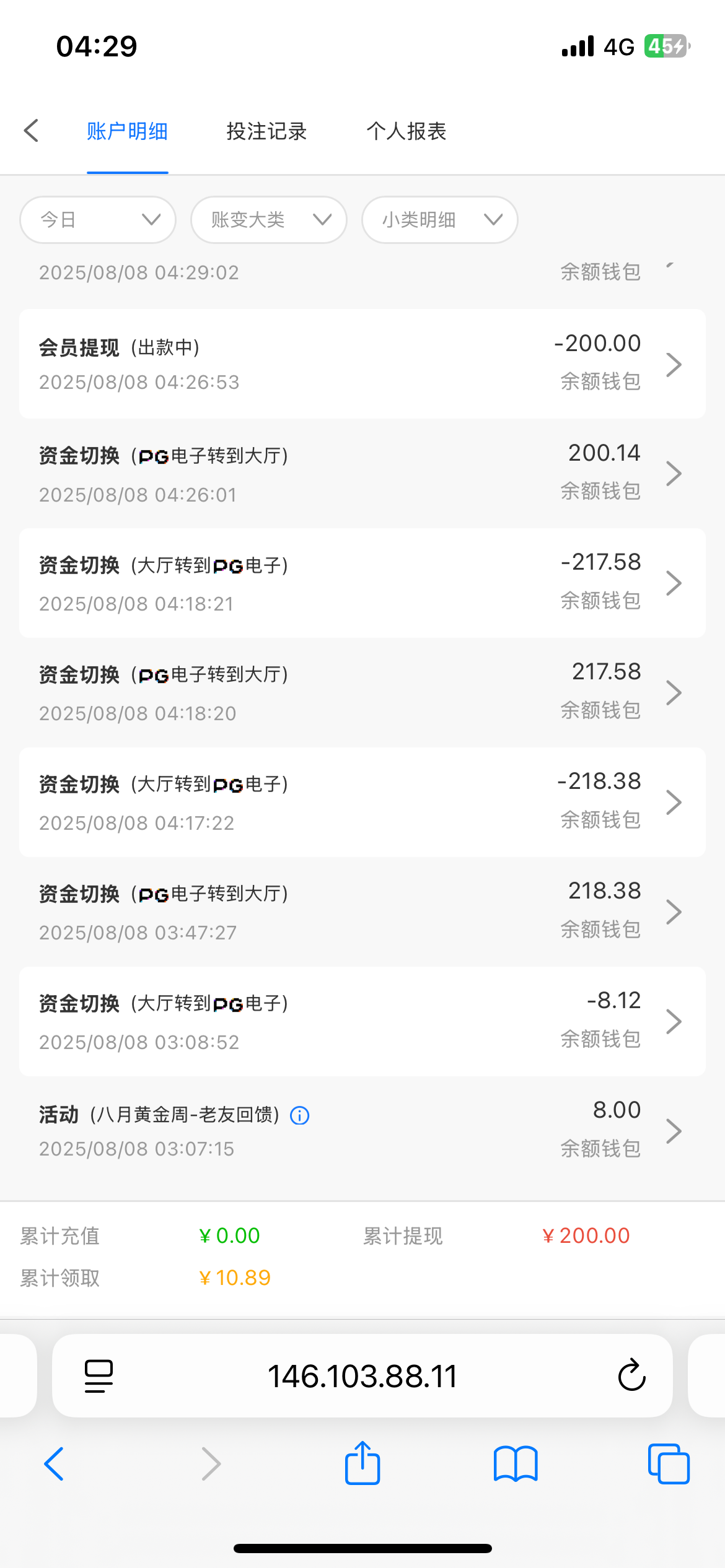Go back using the top-left arrow
Screen dimensions: 725x1568
point(31,131)
